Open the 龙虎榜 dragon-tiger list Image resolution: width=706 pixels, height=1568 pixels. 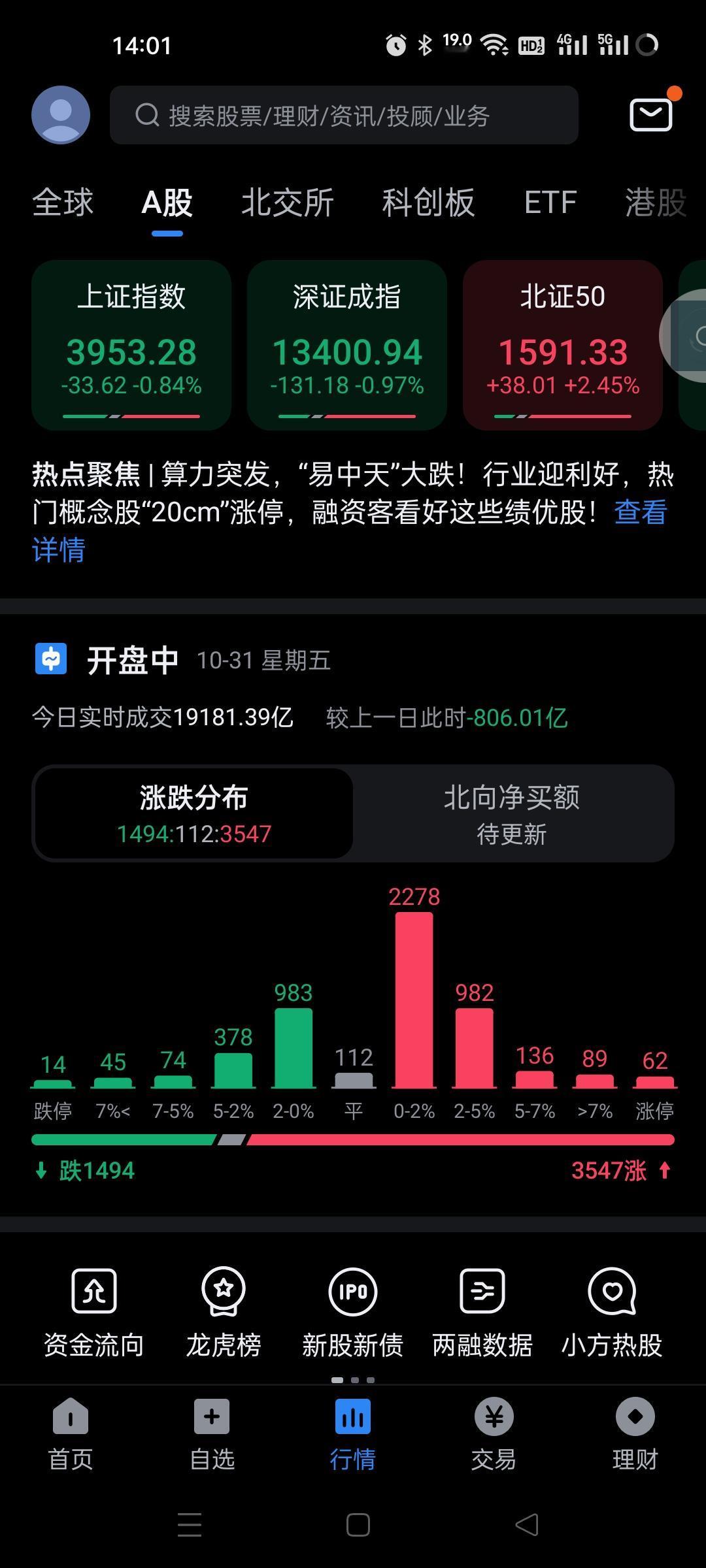point(222,1307)
